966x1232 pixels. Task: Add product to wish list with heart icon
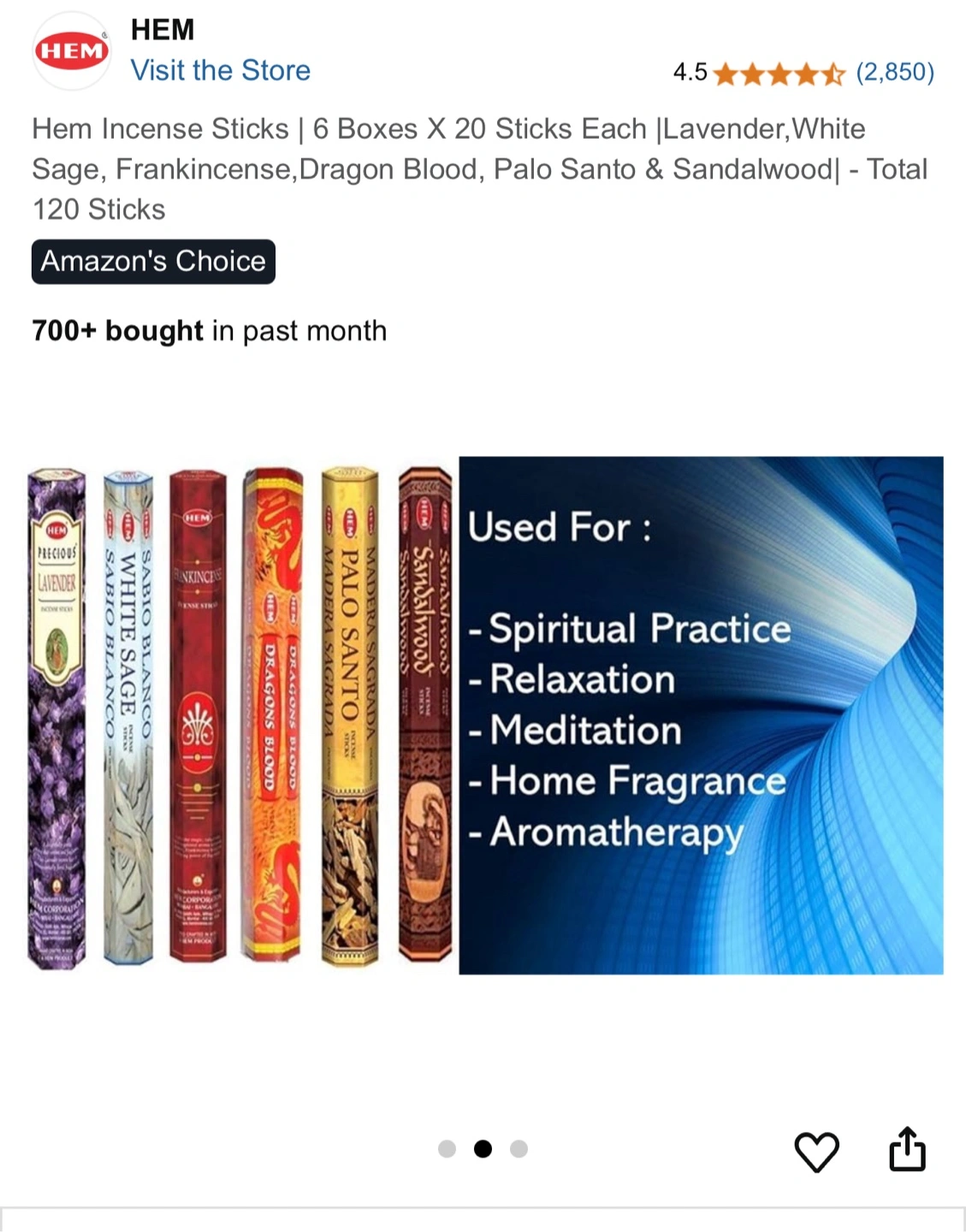click(817, 1151)
